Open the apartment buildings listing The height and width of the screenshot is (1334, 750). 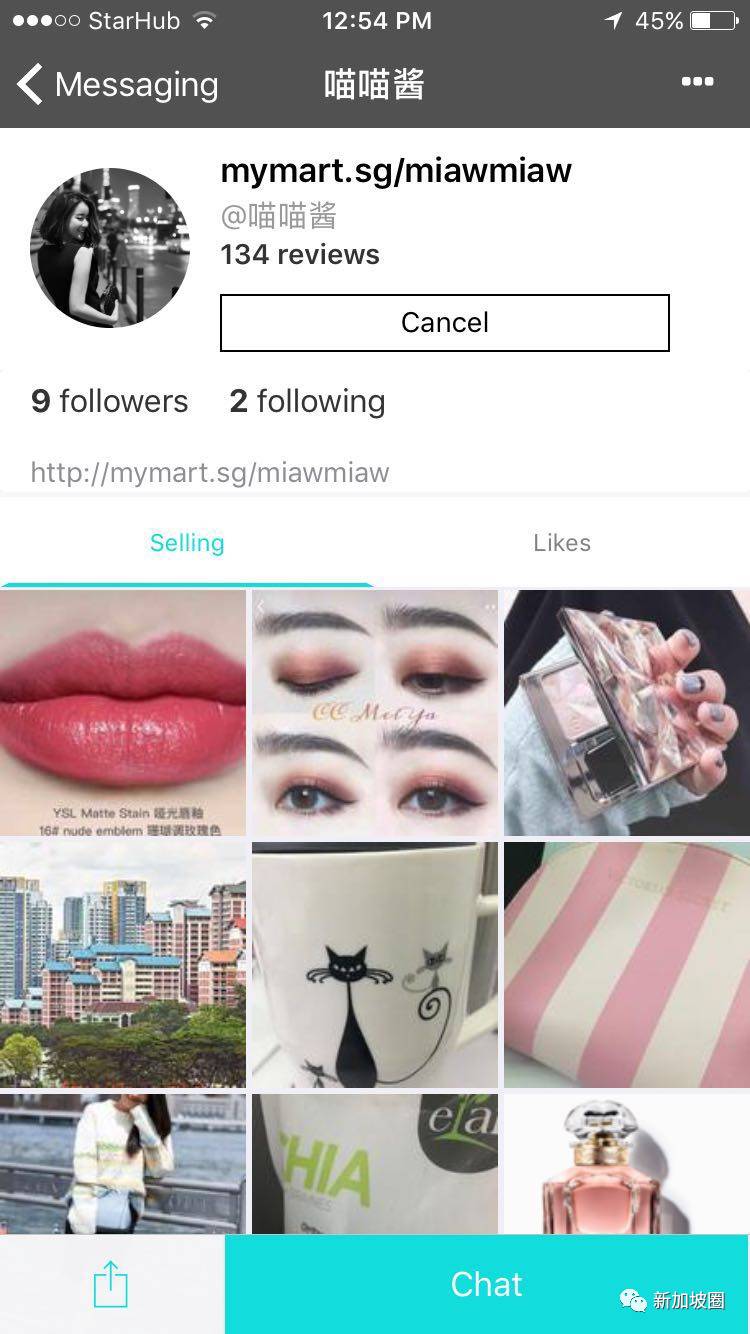123,964
